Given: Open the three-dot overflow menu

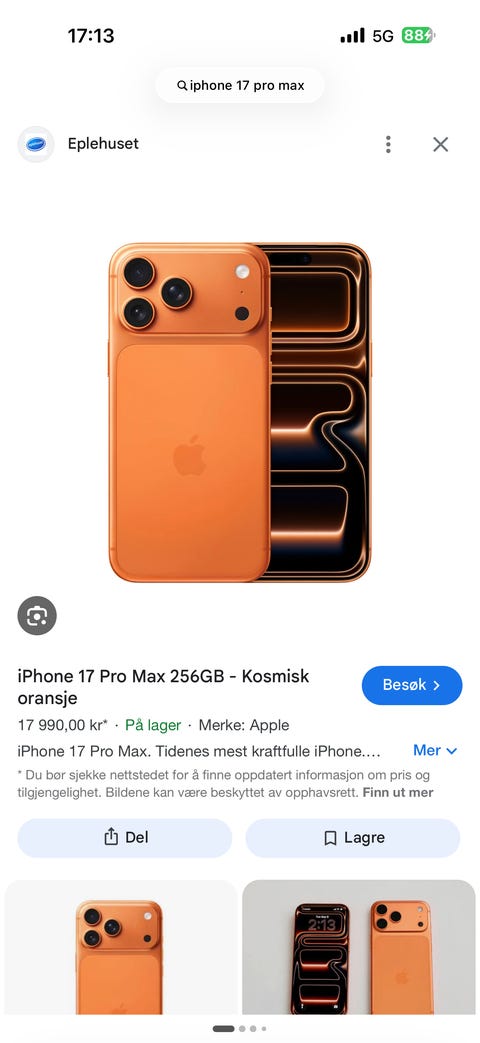Looking at the screenshot, I should (x=388, y=144).
